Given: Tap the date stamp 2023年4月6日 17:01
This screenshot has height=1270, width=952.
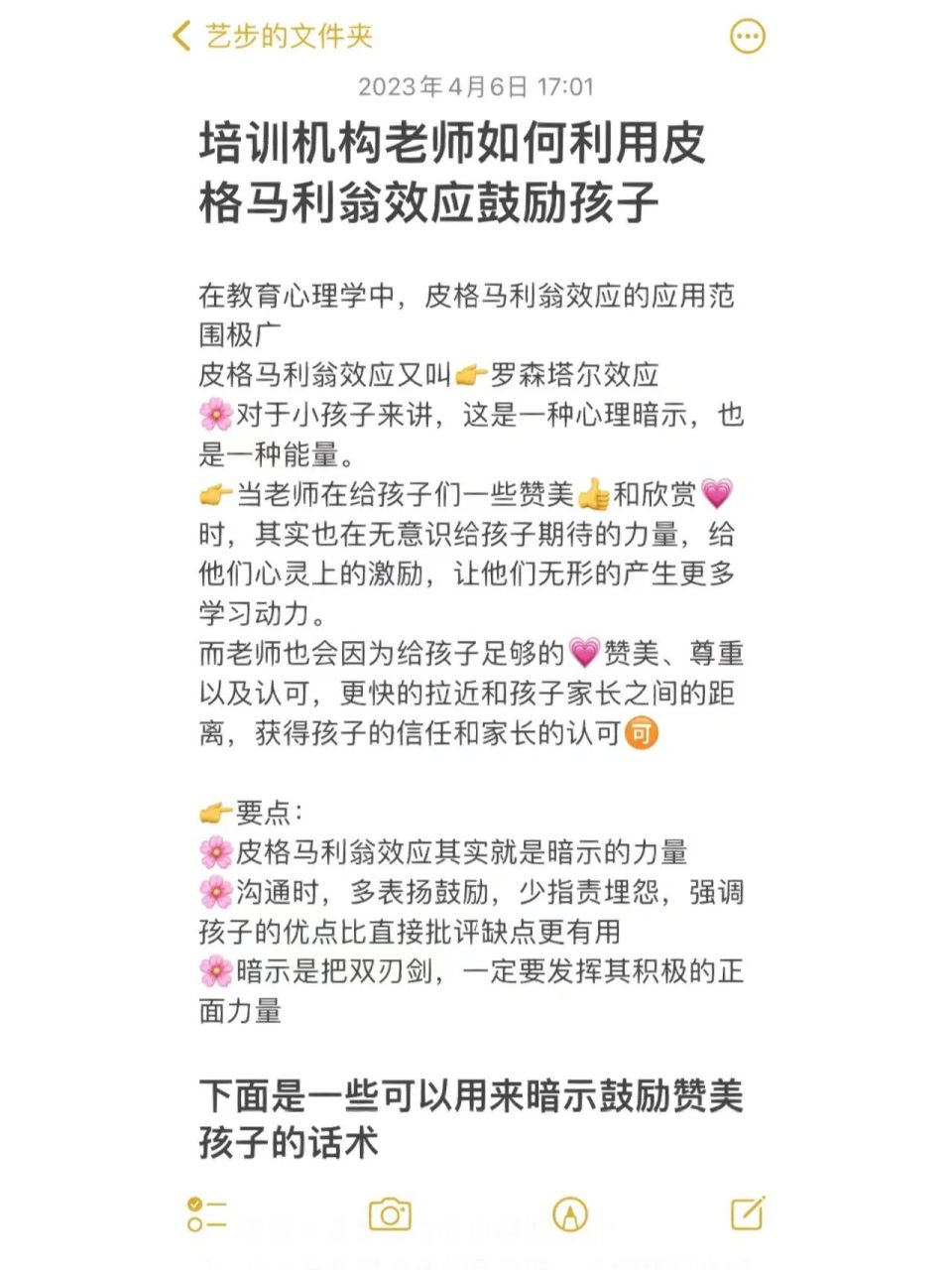Looking at the screenshot, I should (x=476, y=87).
